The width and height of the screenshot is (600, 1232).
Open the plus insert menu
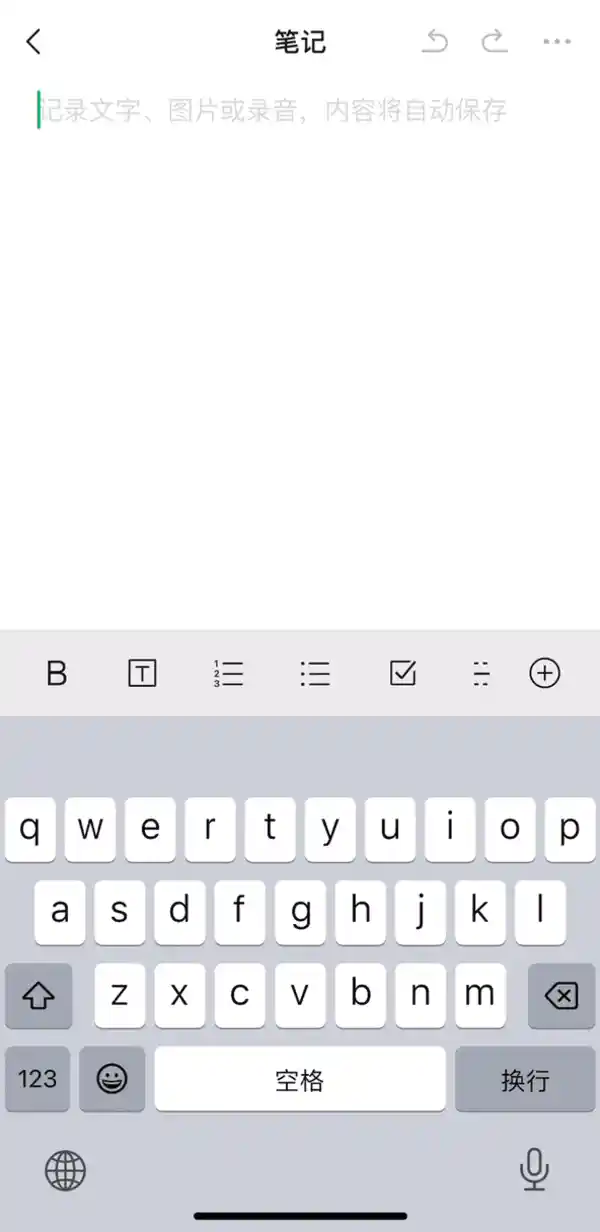point(545,674)
